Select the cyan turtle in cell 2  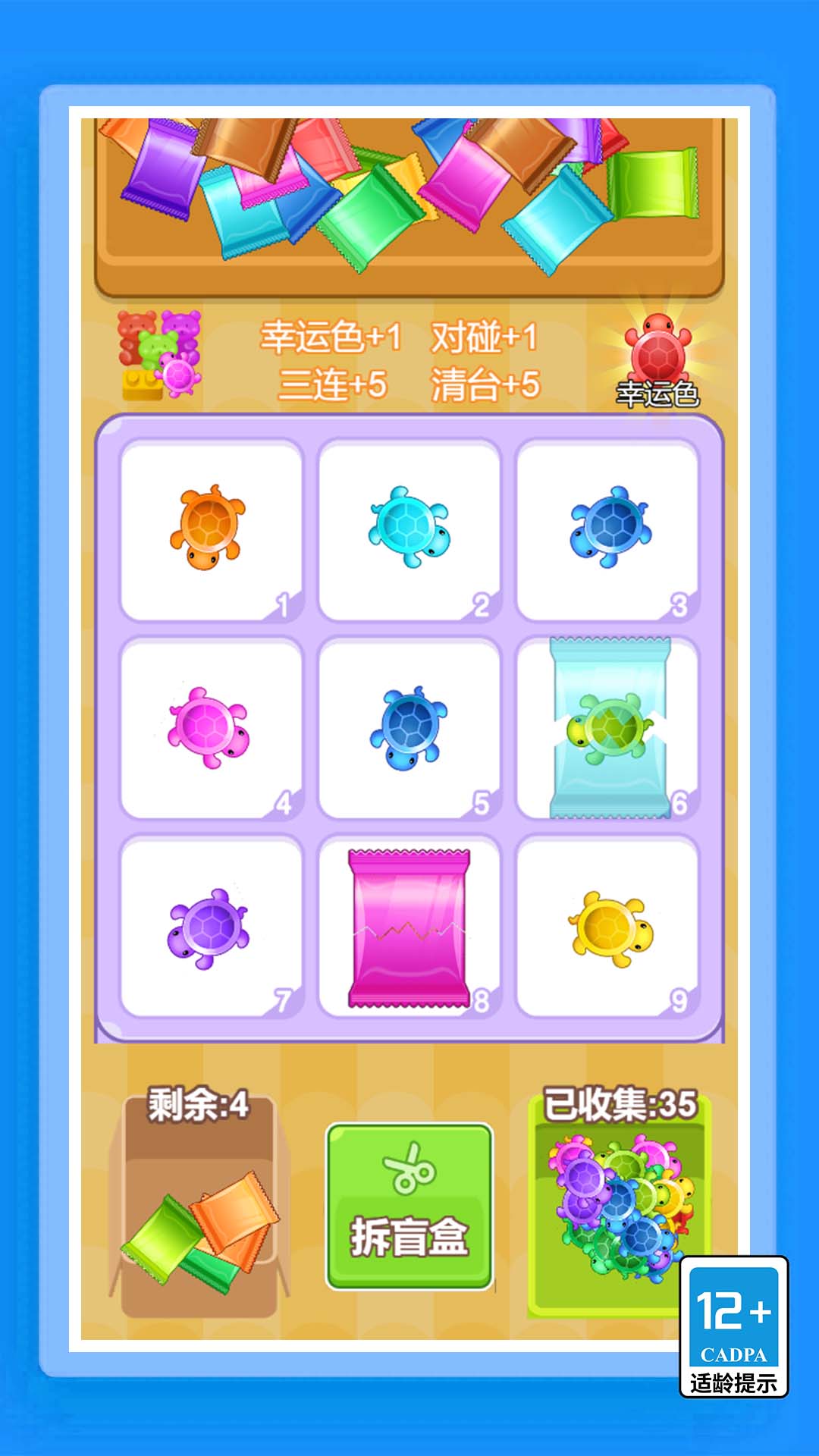tap(410, 526)
